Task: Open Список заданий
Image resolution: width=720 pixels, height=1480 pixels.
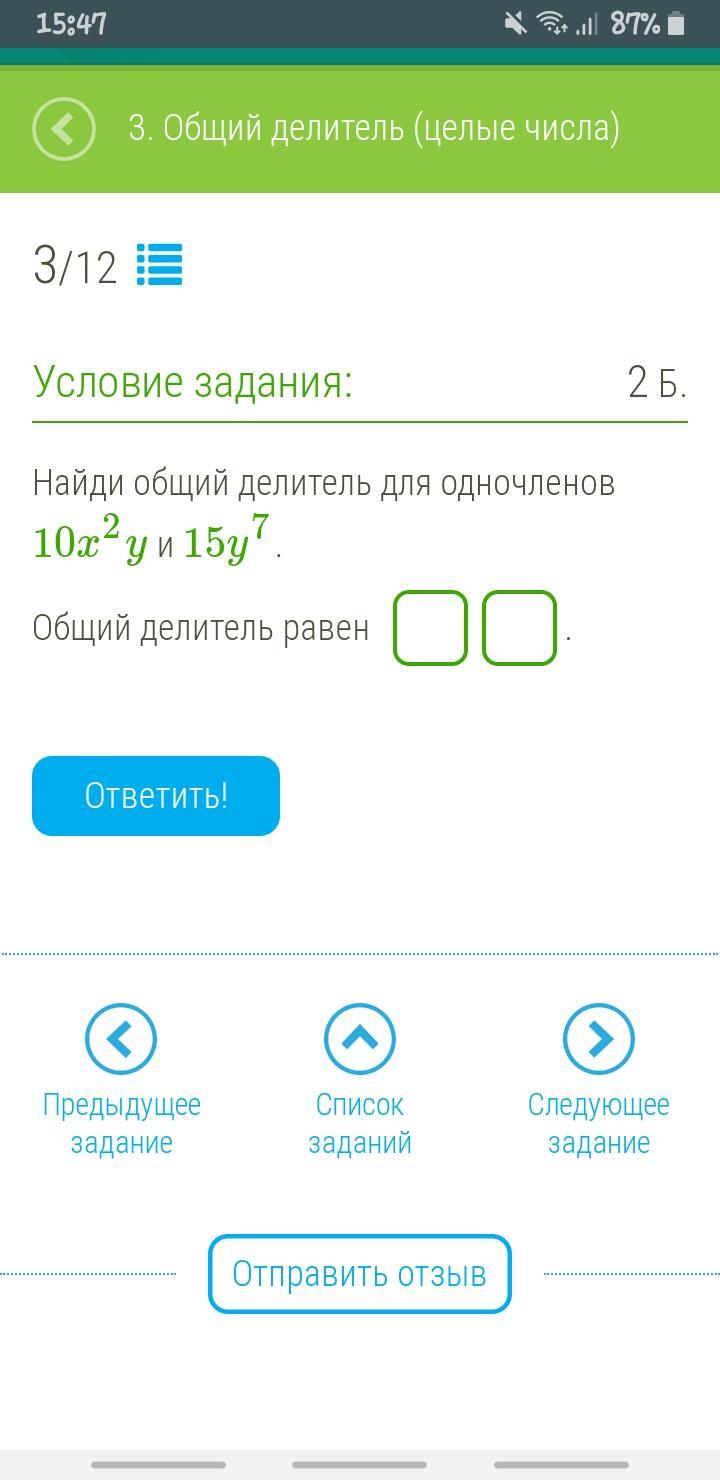Action: pos(360,1040)
